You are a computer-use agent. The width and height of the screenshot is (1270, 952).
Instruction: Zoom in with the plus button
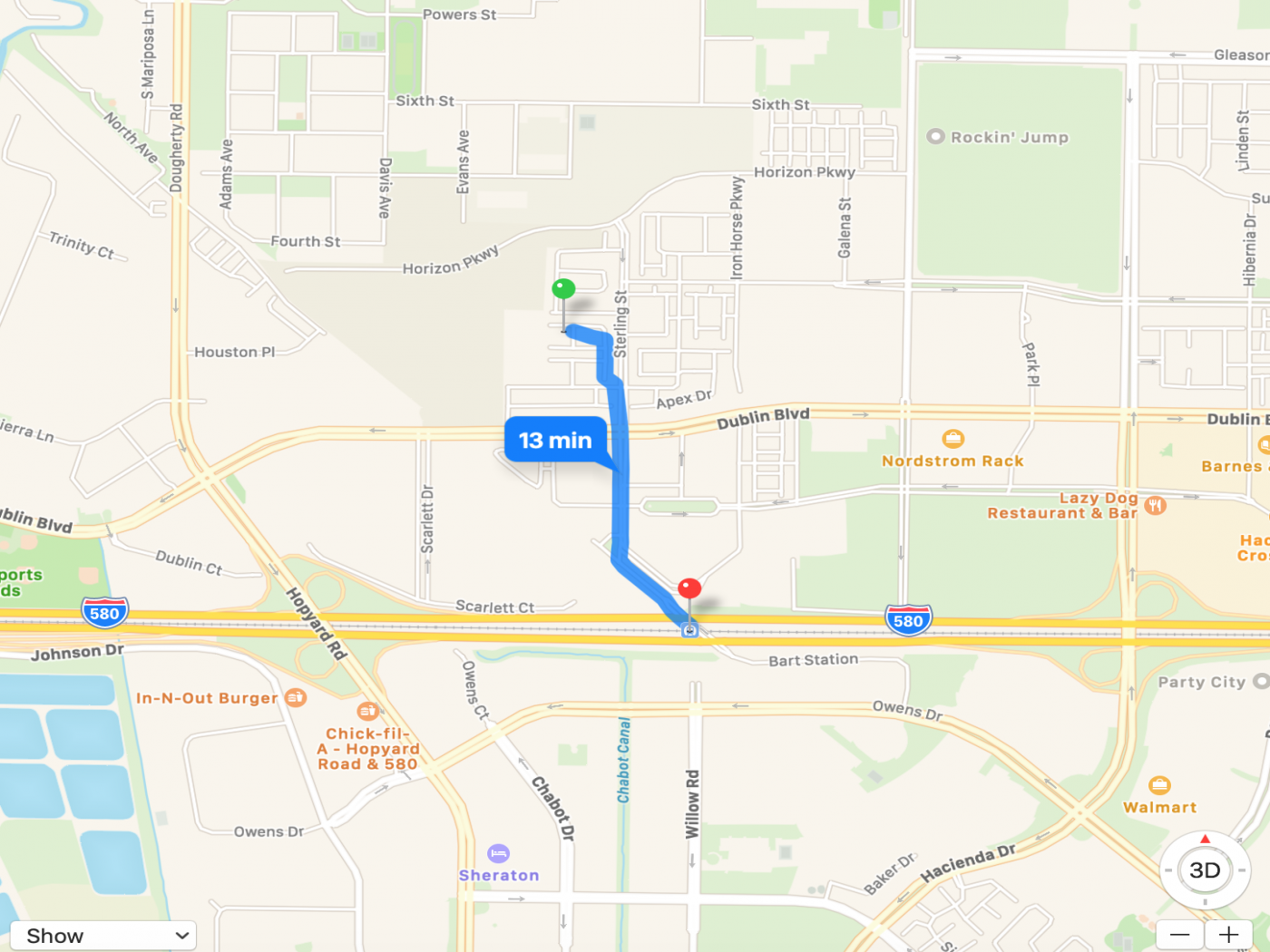coord(1229,935)
